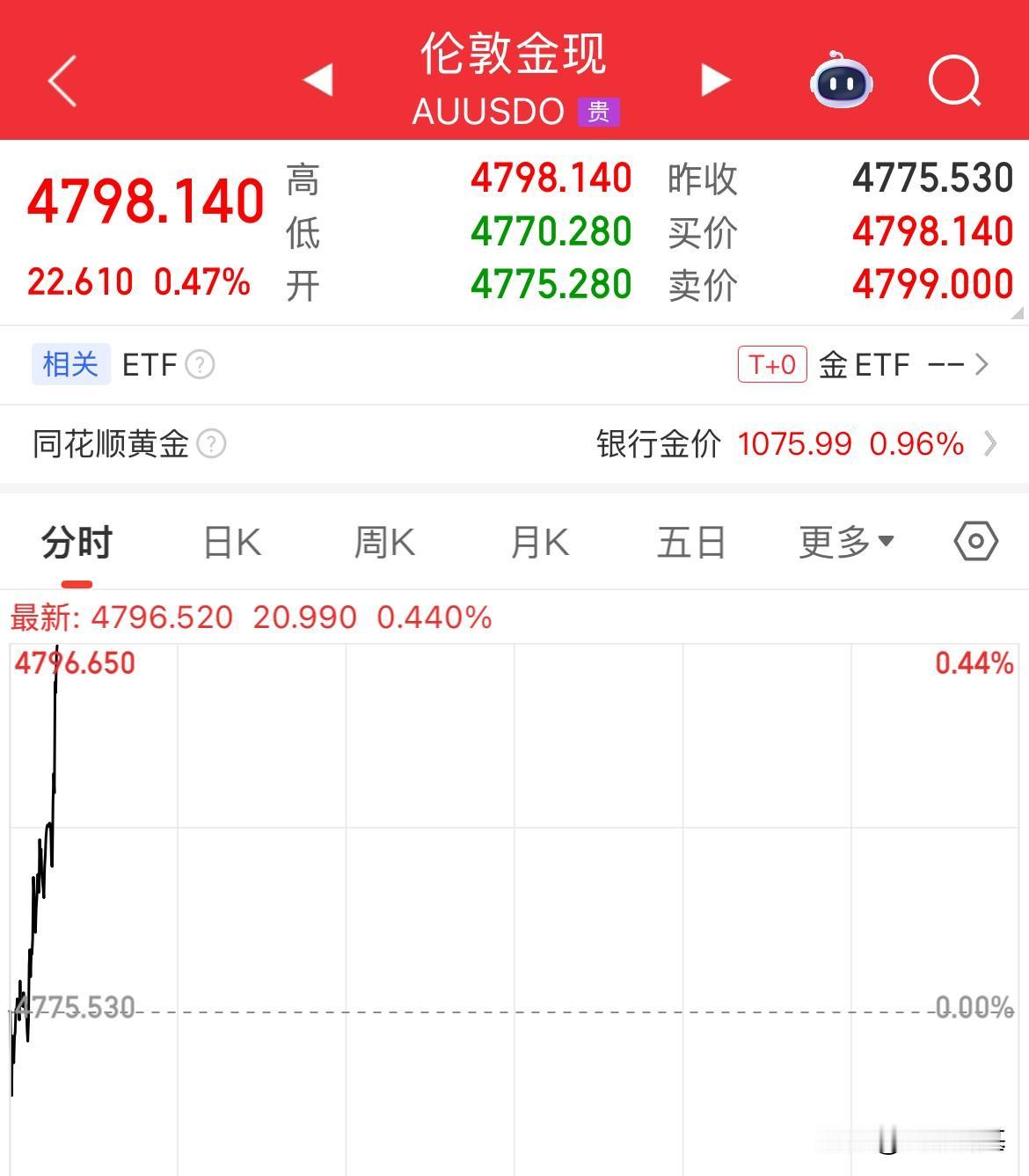This screenshot has height=1176, width=1029.
Task: Switch to the 日K daily chart tab
Action: click(x=230, y=543)
